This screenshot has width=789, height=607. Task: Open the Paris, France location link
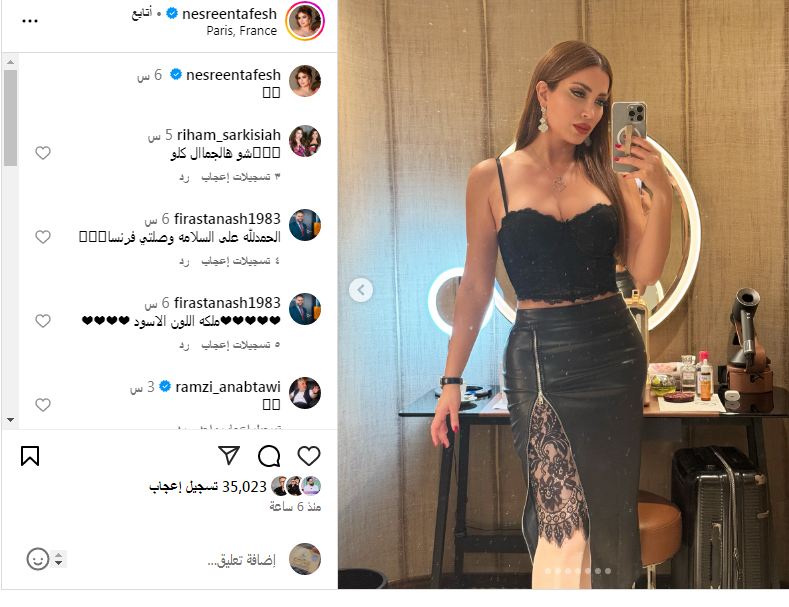pyautogui.click(x=242, y=31)
